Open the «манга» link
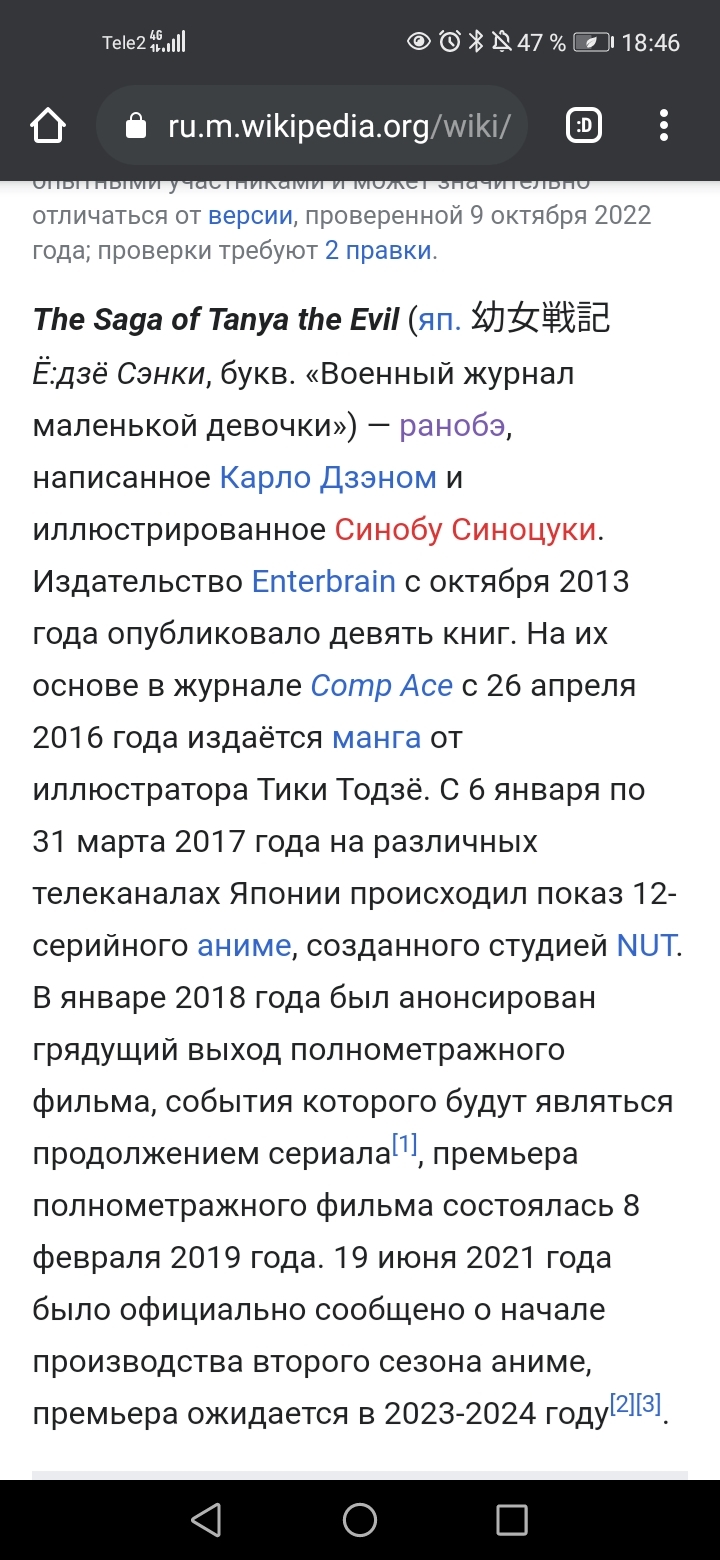Screen dimensions: 720x1560 click(x=376, y=738)
